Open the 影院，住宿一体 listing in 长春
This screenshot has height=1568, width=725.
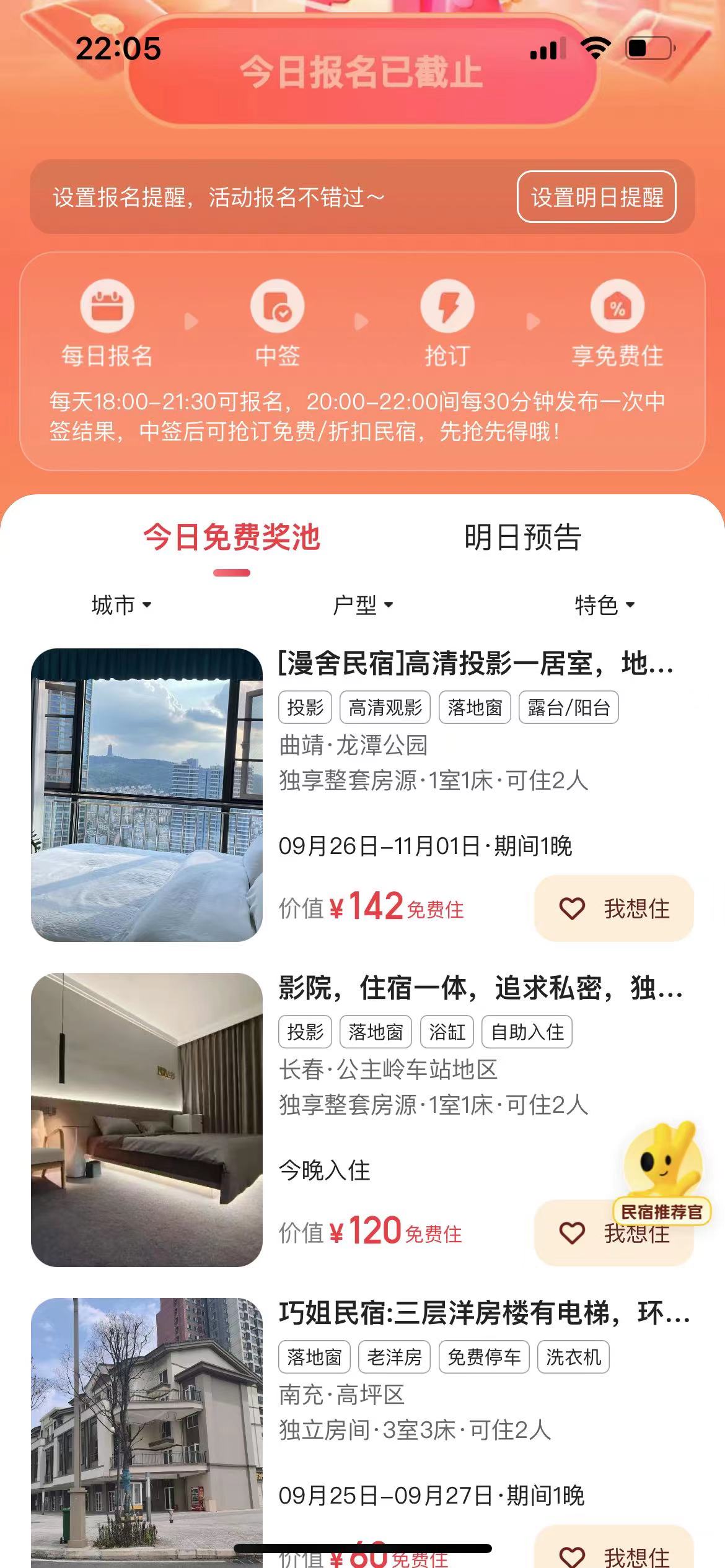(480, 988)
